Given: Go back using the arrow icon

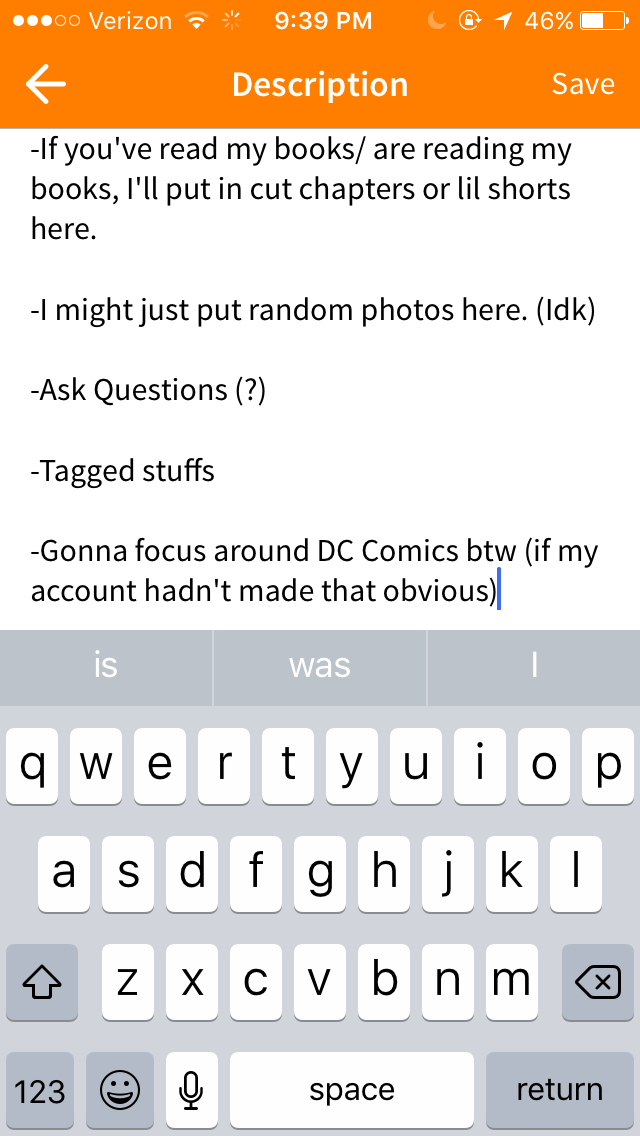Looking at the screenshot, I should (x=46, y=84).
